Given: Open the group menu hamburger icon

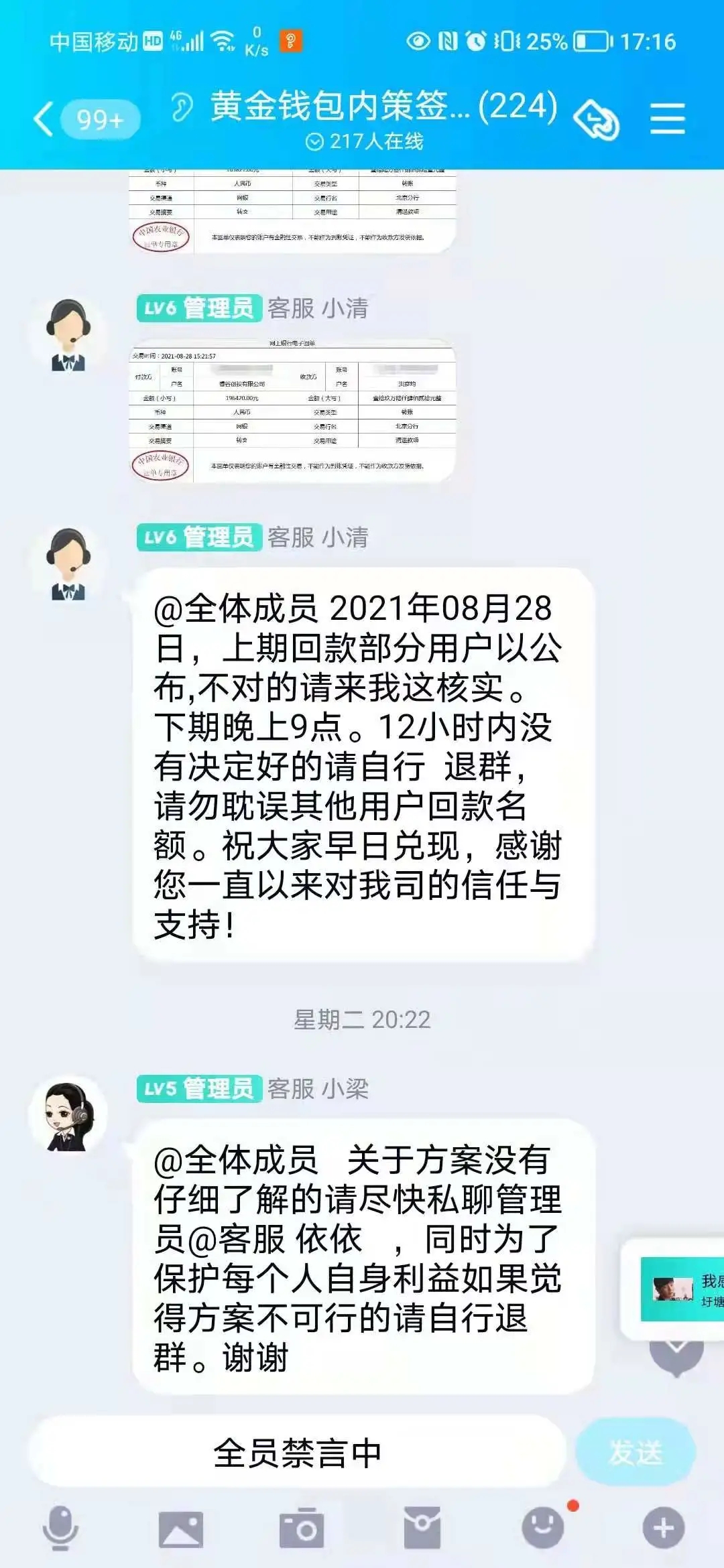Looking at the screenshot, I should (667, 119).
